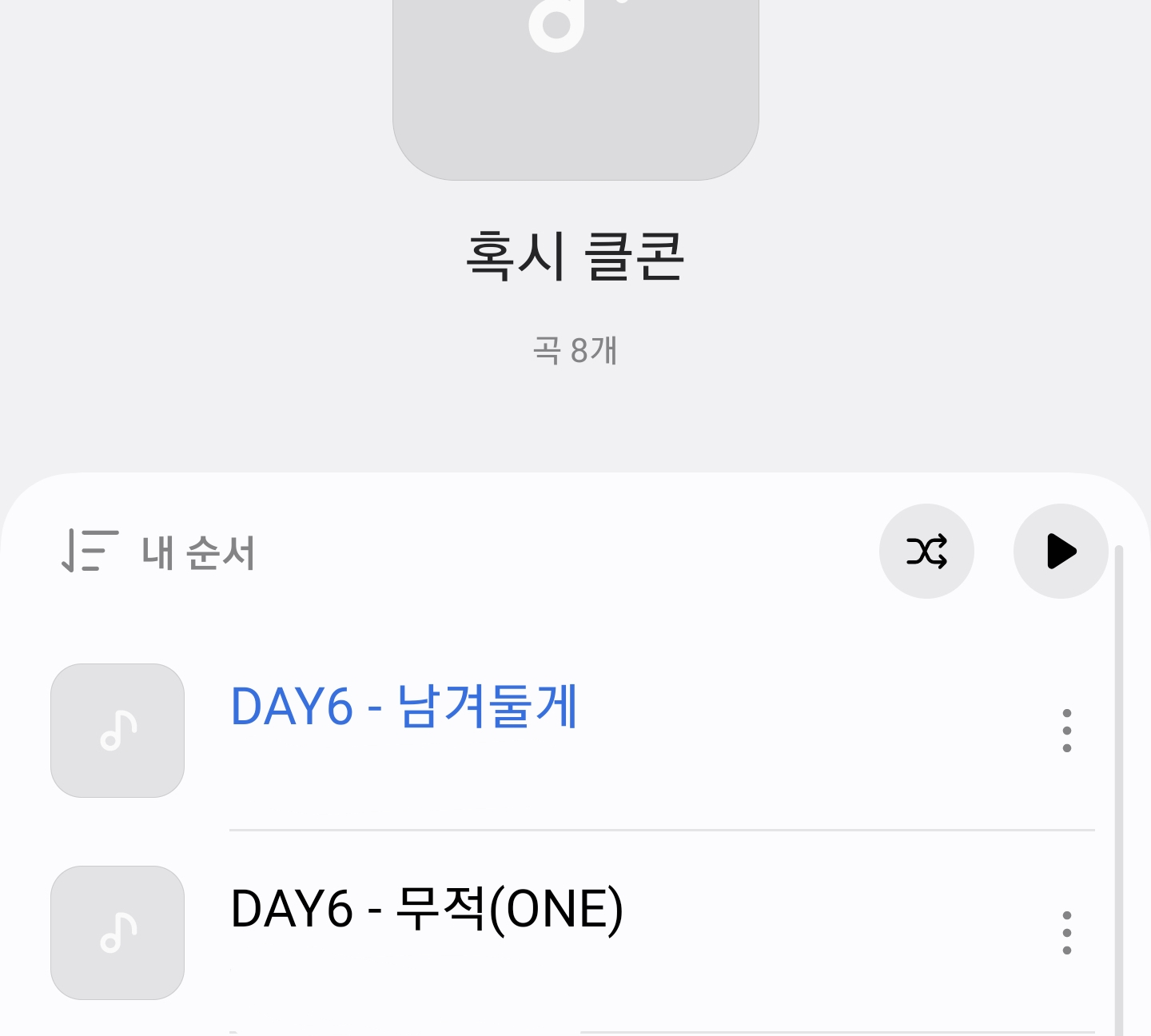Open more options for DAY6 - 무적(ONE)
Viewport: 1151px width, 1036px height.
click(1066, 932)
